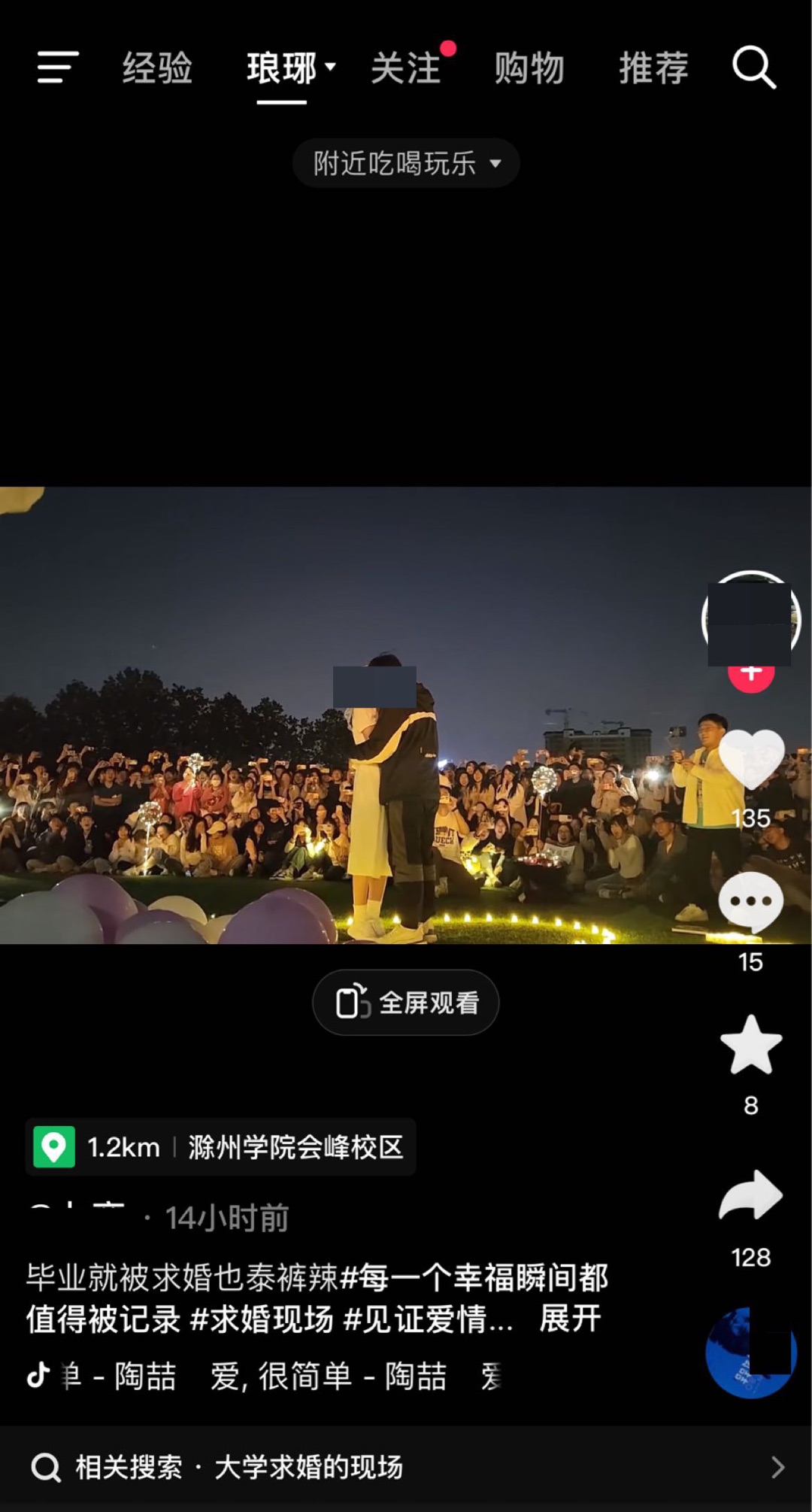Tap 全屏观看 to watch fullscreen

(x=406, y=1003)
